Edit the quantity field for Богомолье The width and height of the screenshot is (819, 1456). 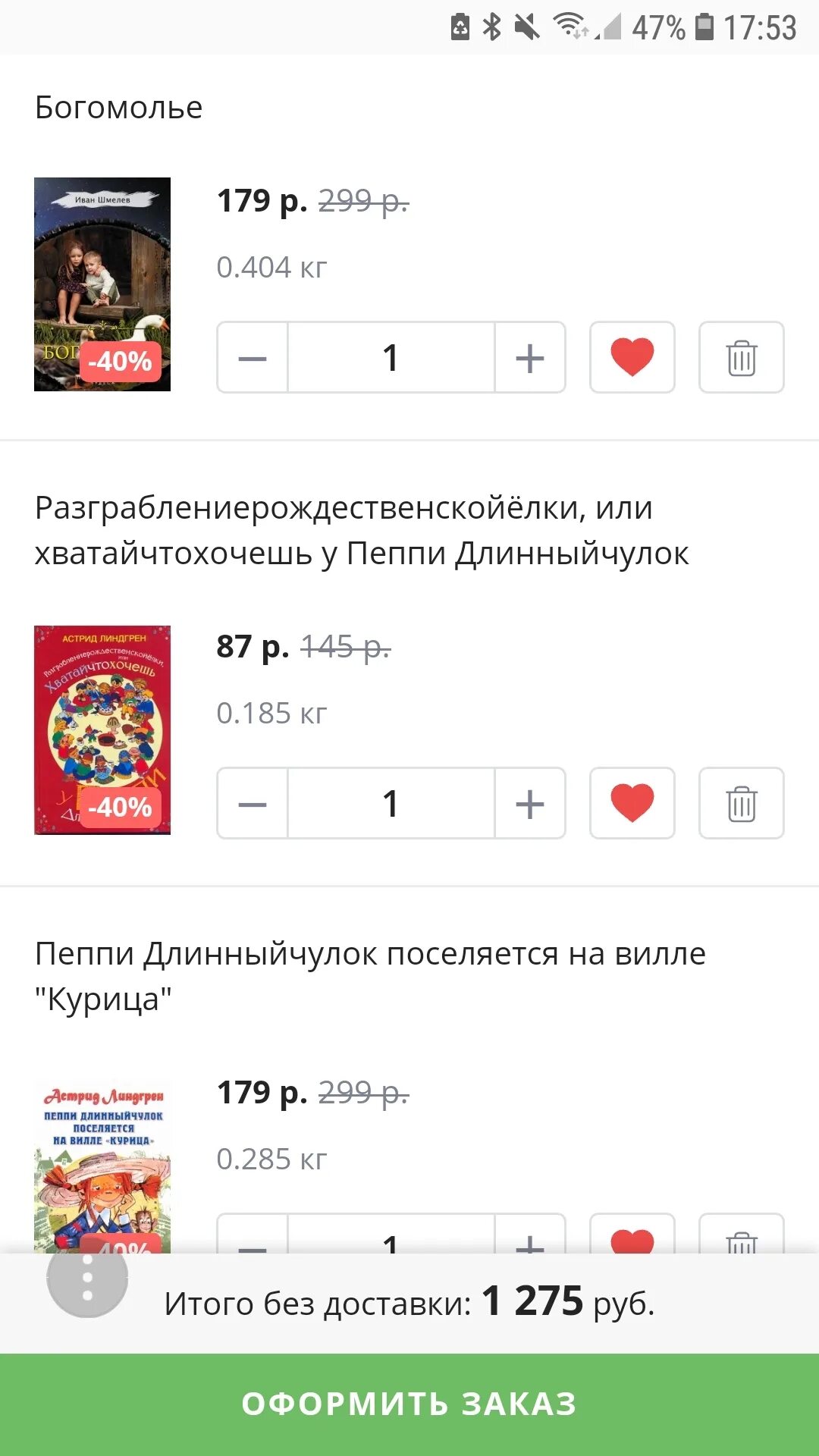pos(391,358)
